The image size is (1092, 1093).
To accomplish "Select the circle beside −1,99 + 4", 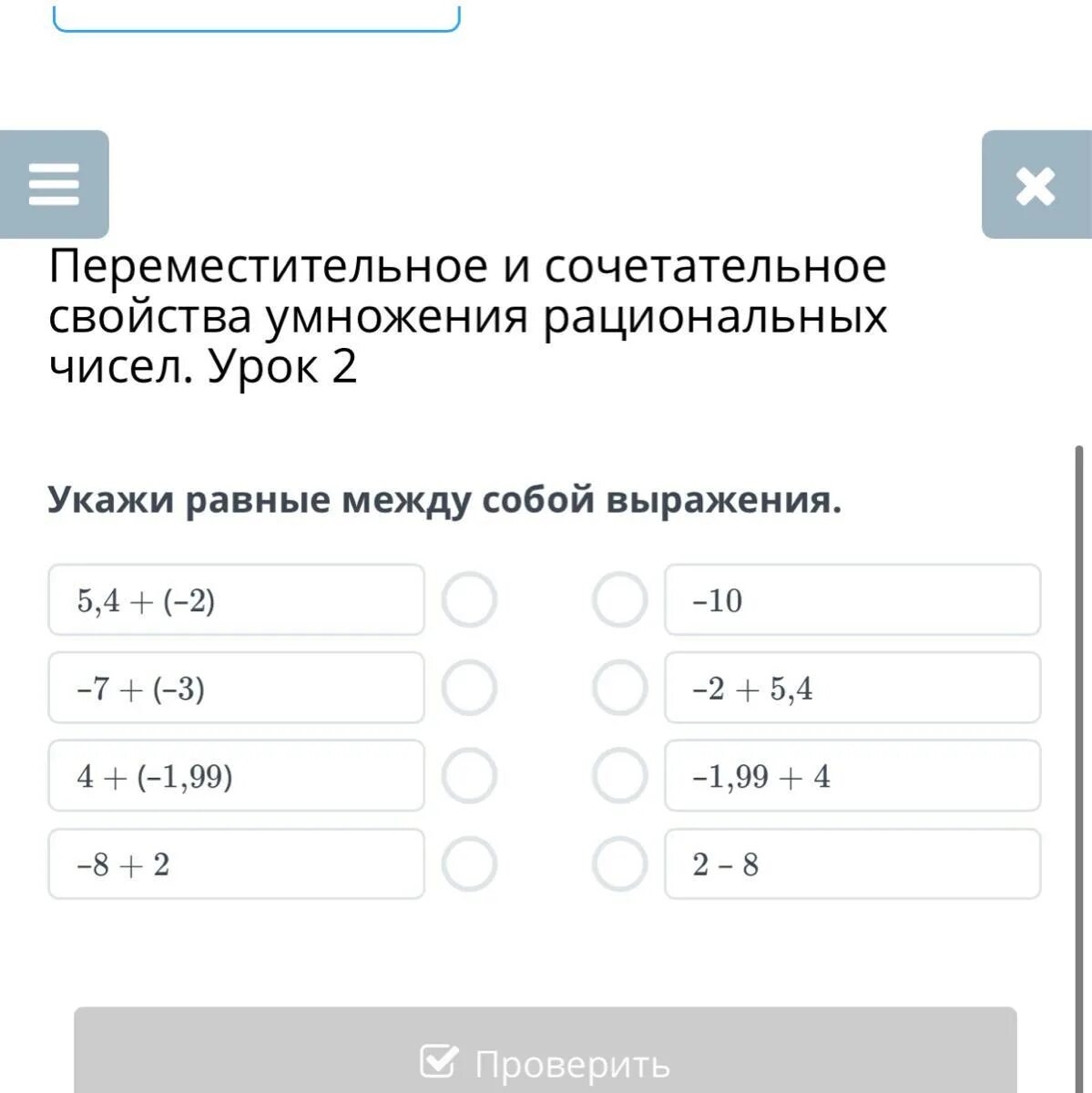I will pyautogui.click(x=619, y=776).
